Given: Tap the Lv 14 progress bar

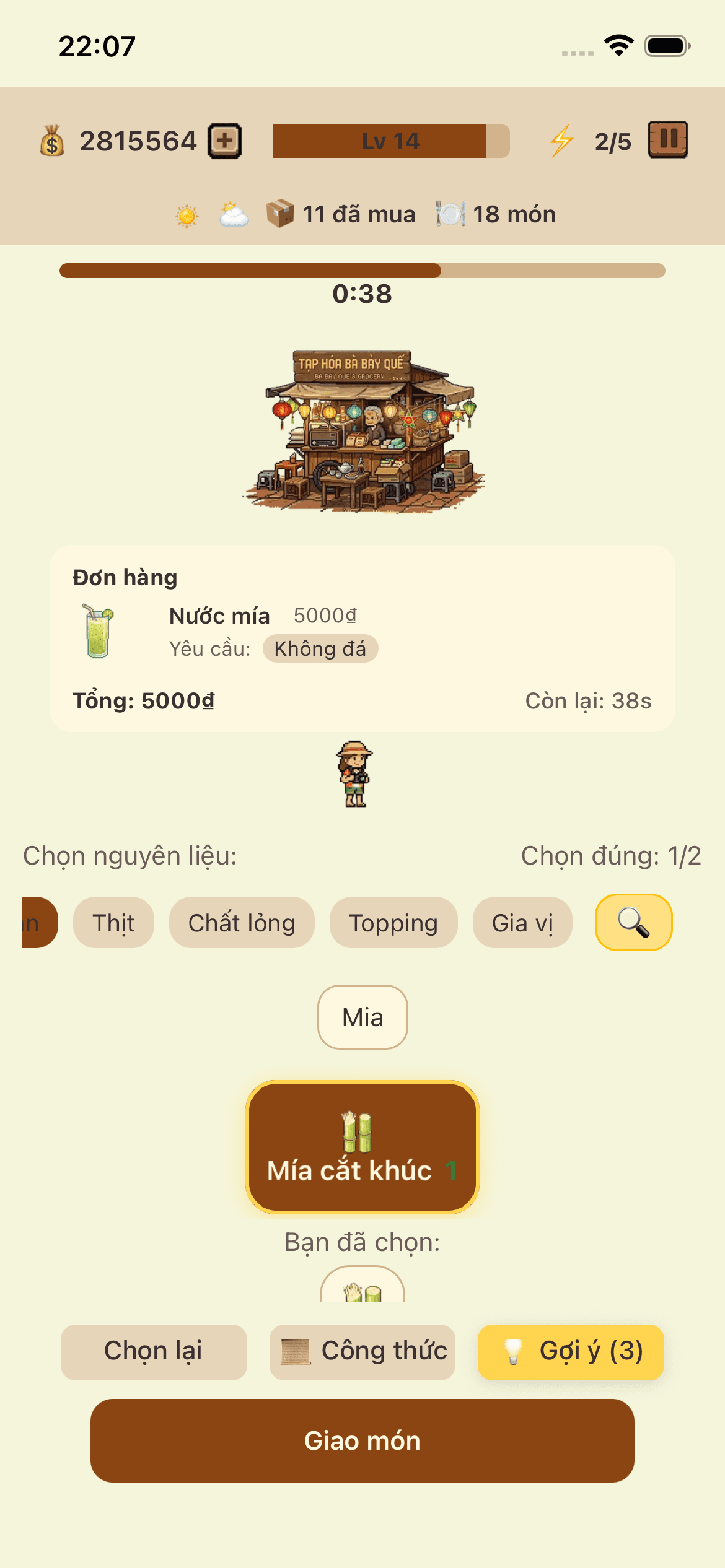Looking at the screenshot, I should coord(392,141).
